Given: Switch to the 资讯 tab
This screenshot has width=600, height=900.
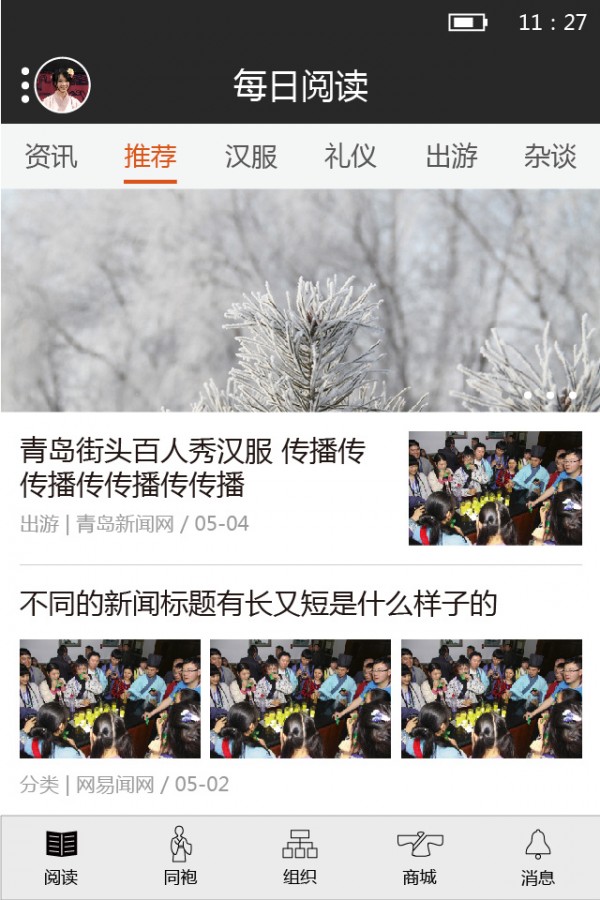Looking at the screenshot, I should pyautogui.click(x=51, y=156).
